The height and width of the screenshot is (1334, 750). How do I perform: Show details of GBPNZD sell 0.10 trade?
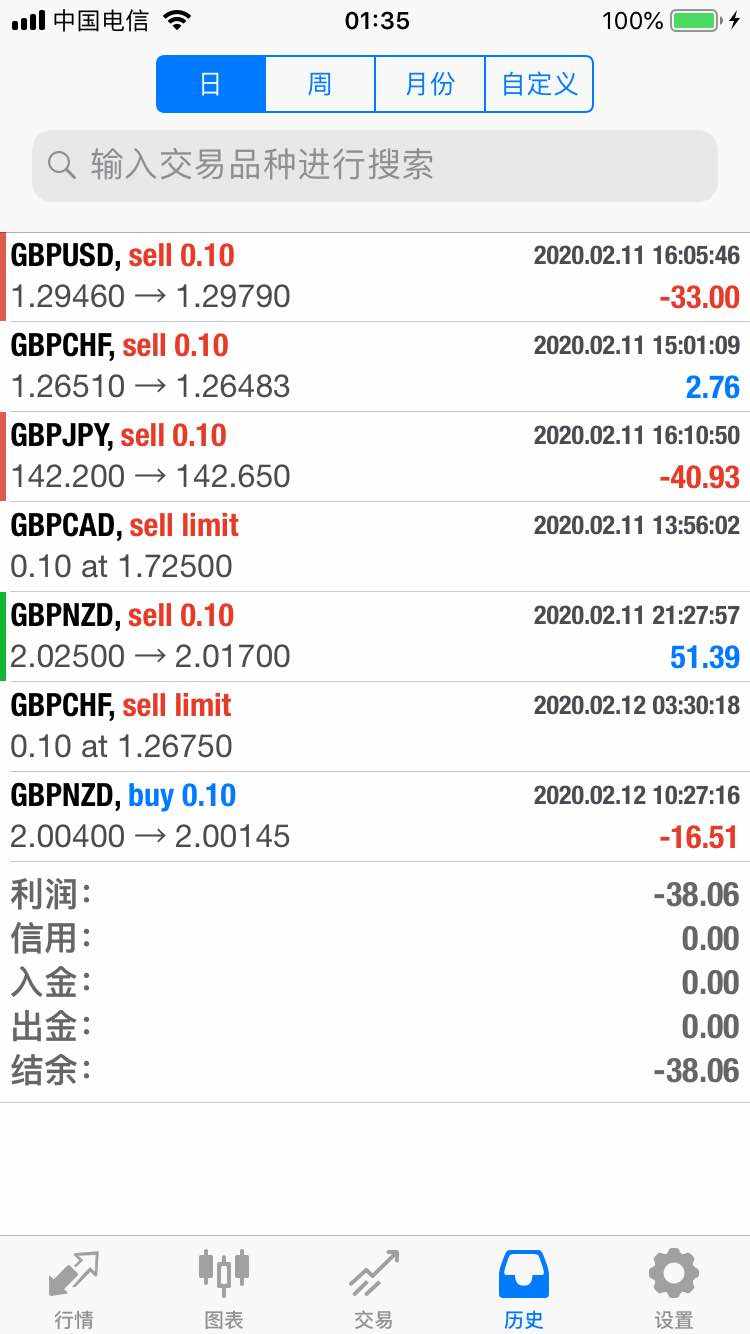pos(375,637)
